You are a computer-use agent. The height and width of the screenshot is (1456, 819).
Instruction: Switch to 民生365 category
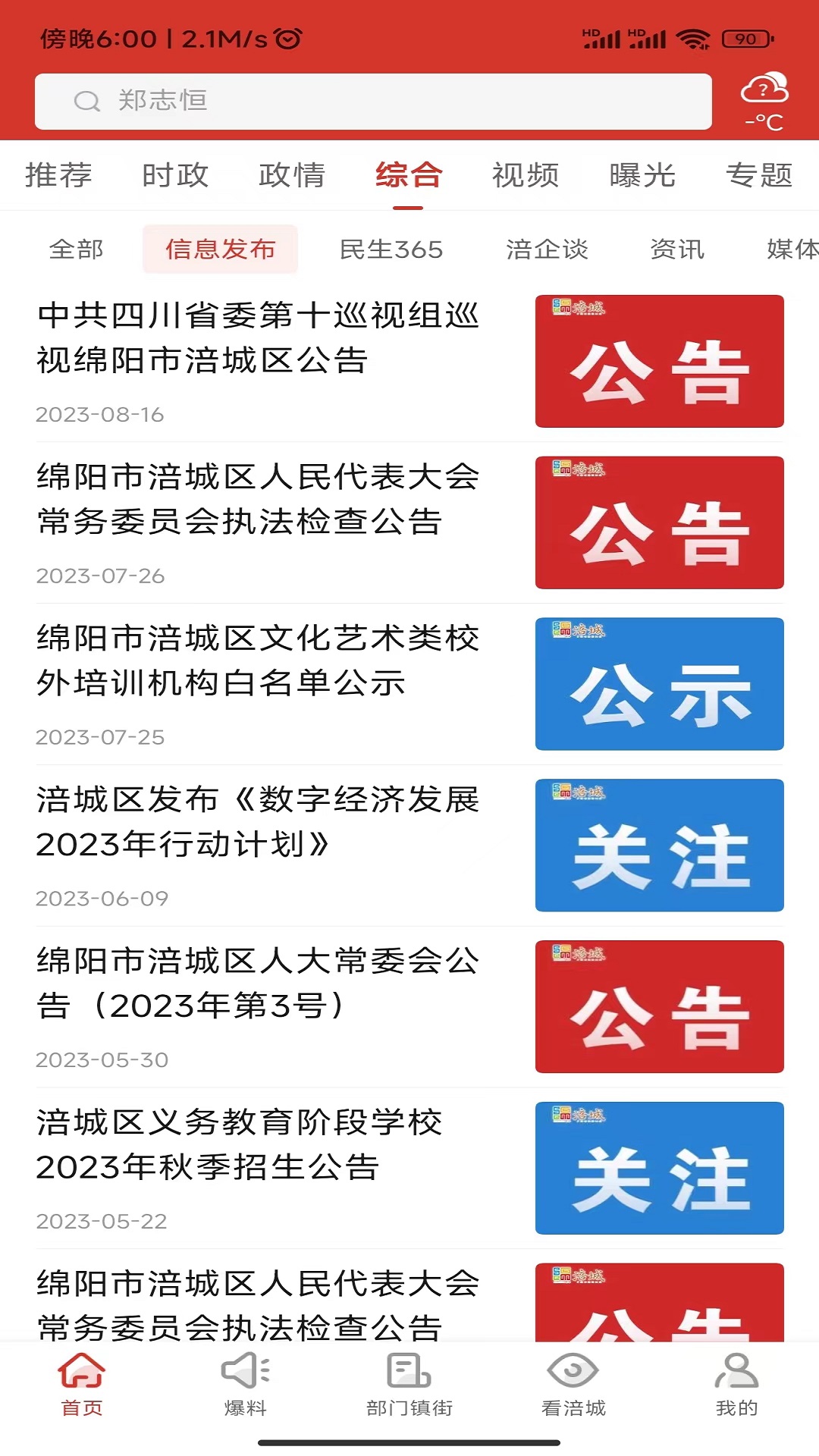click(393, 249)
